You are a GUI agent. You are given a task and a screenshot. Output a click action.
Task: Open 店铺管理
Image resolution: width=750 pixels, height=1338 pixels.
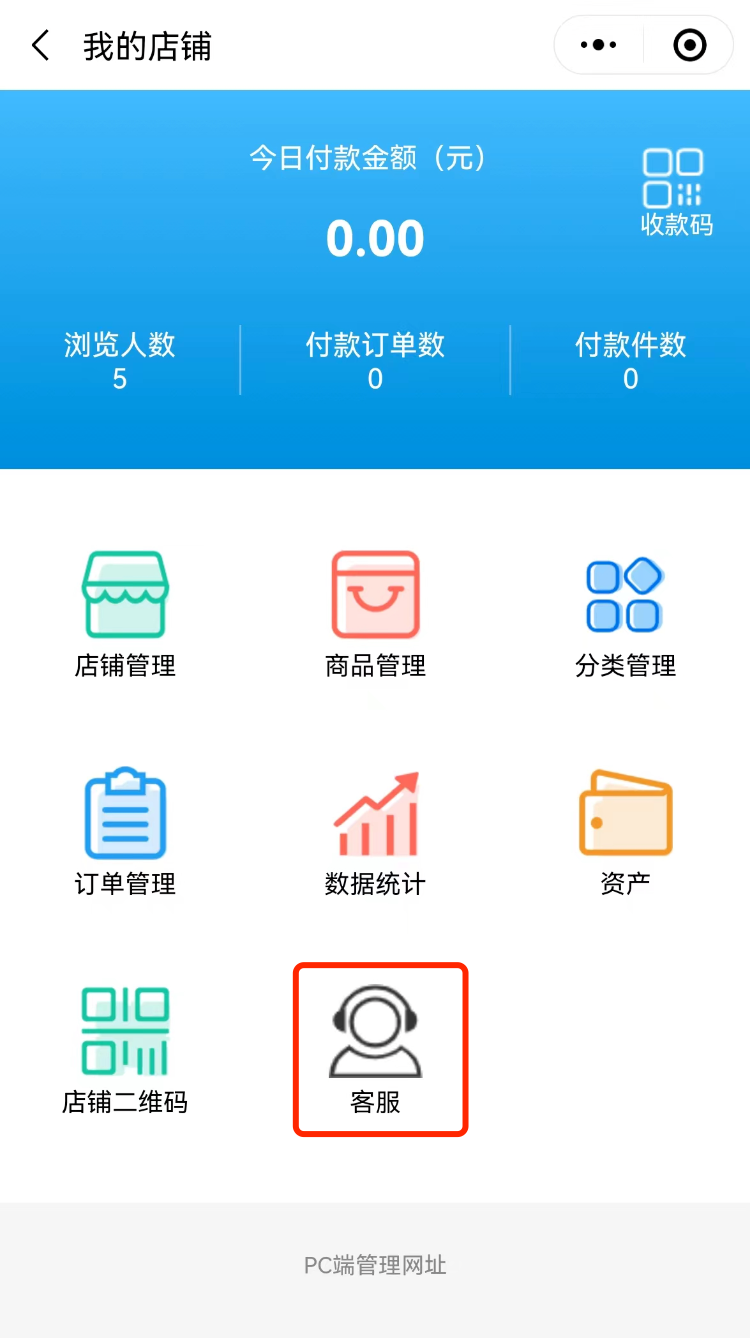pos(125,614)
